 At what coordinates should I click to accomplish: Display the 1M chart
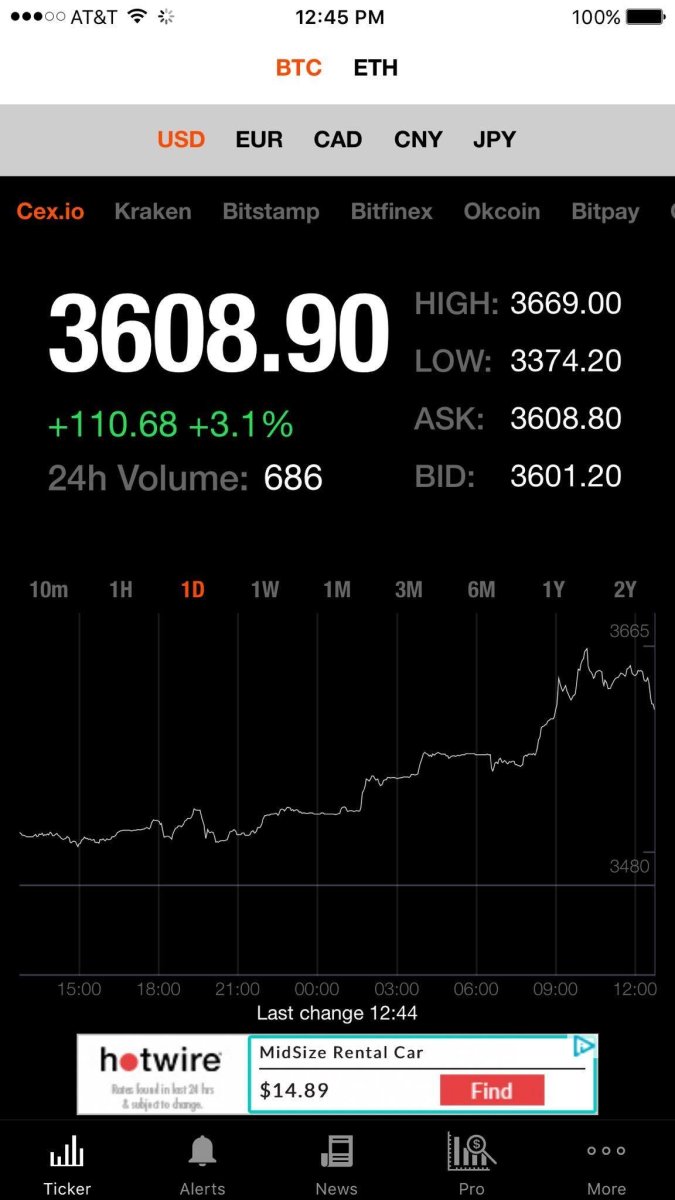pyautogui.click(x=337, y=590)
